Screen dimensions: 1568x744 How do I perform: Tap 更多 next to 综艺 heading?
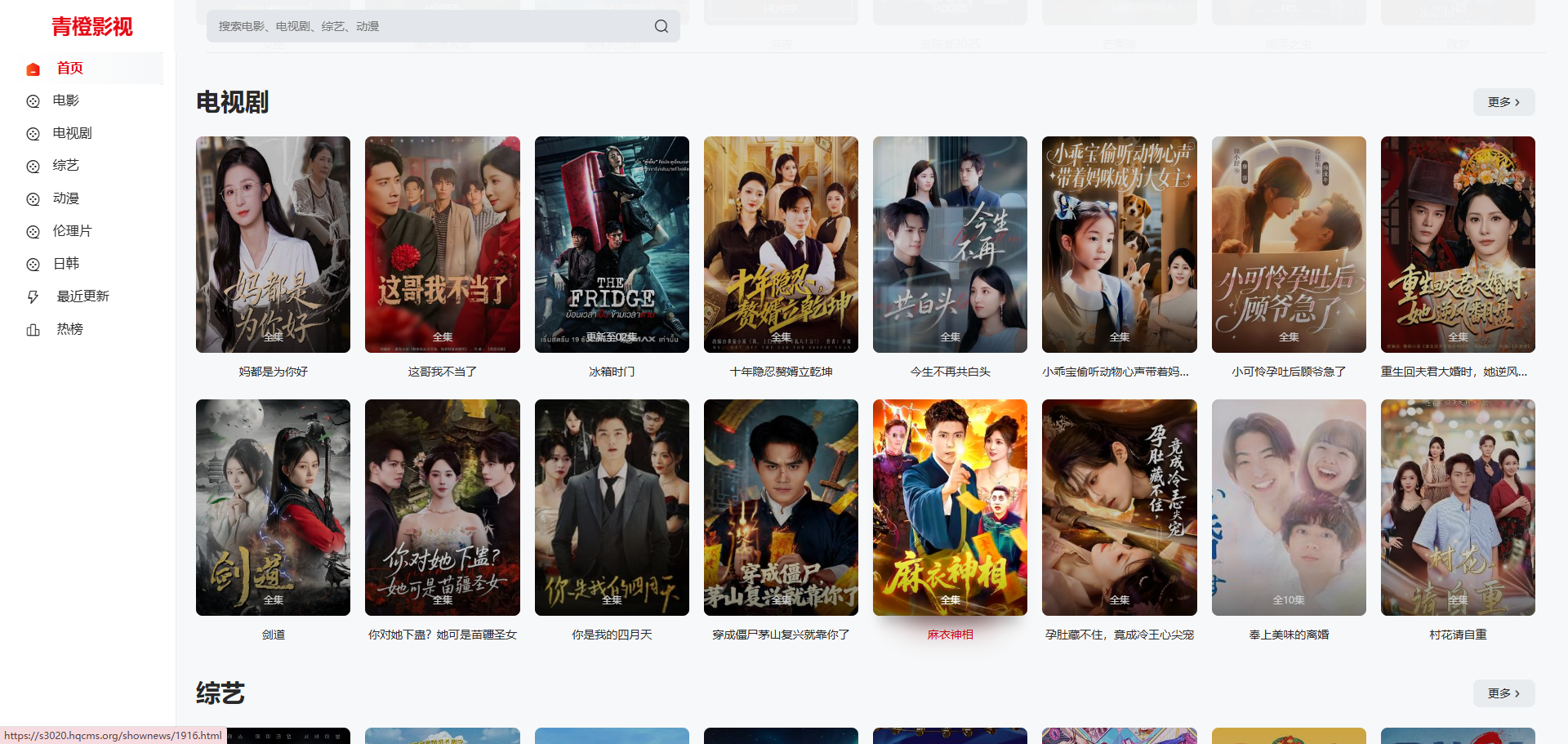coord(1503,693)
